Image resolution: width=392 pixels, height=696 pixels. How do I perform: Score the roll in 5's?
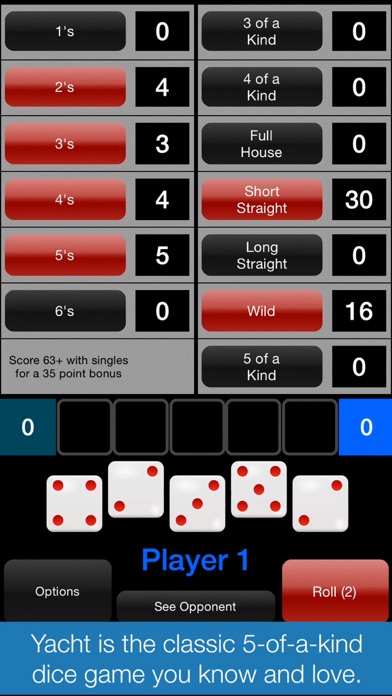(x=65, y=255)
